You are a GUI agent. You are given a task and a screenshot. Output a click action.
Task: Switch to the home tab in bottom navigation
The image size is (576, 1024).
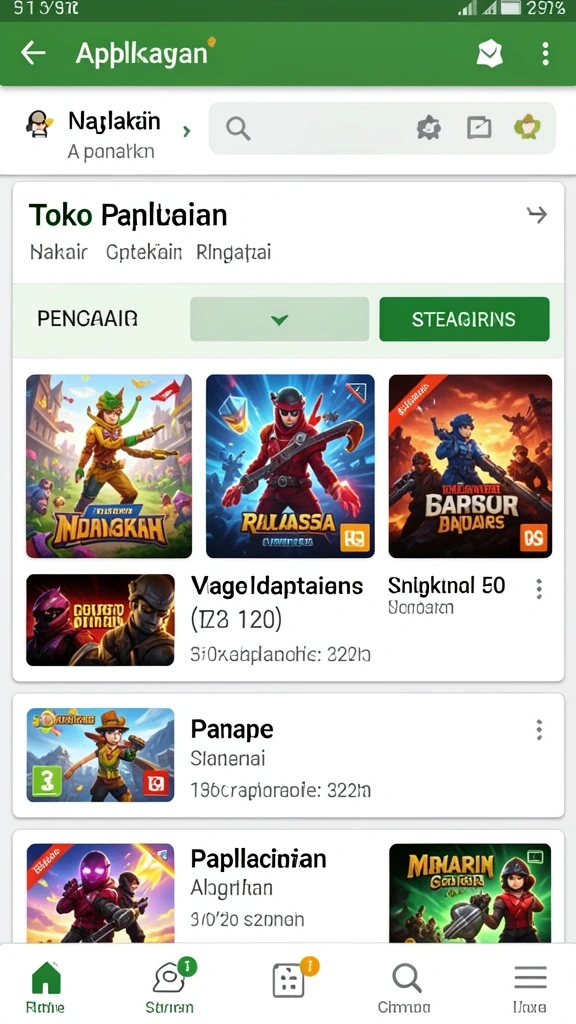coord(46,987)
